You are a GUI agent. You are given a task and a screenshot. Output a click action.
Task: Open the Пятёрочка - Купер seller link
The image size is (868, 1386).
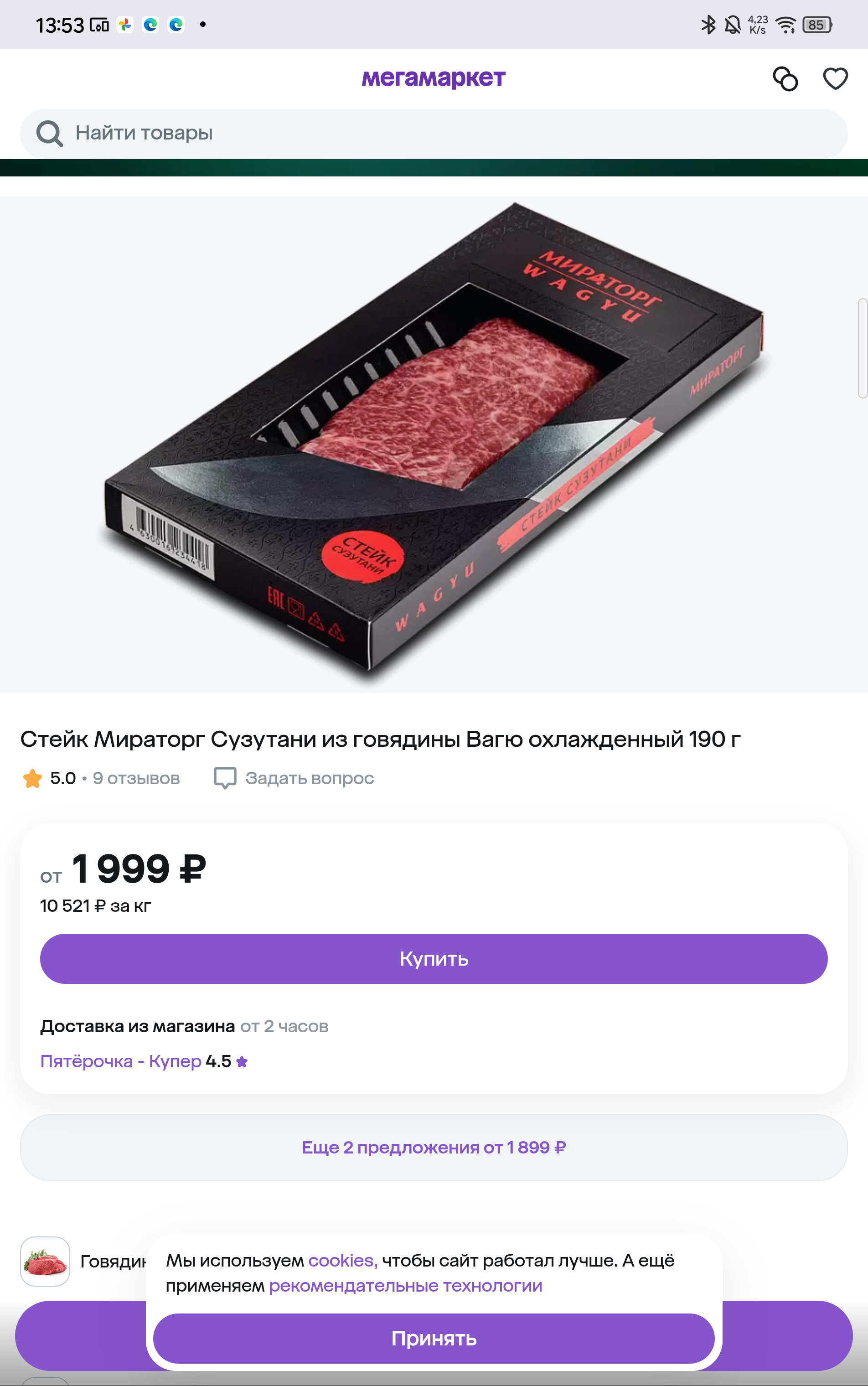(x=120, y=1061)
